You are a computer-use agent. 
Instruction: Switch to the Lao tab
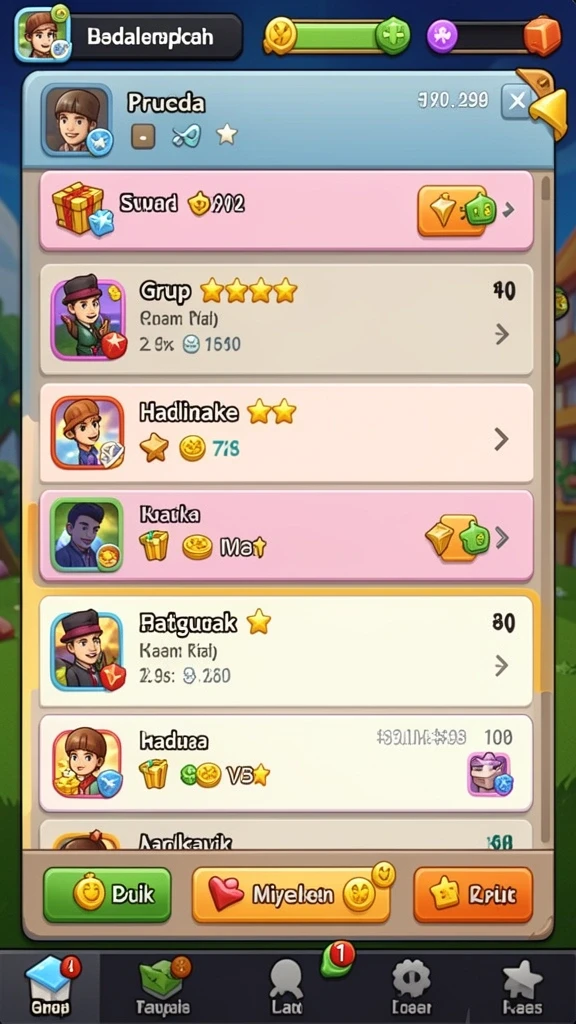287,987
